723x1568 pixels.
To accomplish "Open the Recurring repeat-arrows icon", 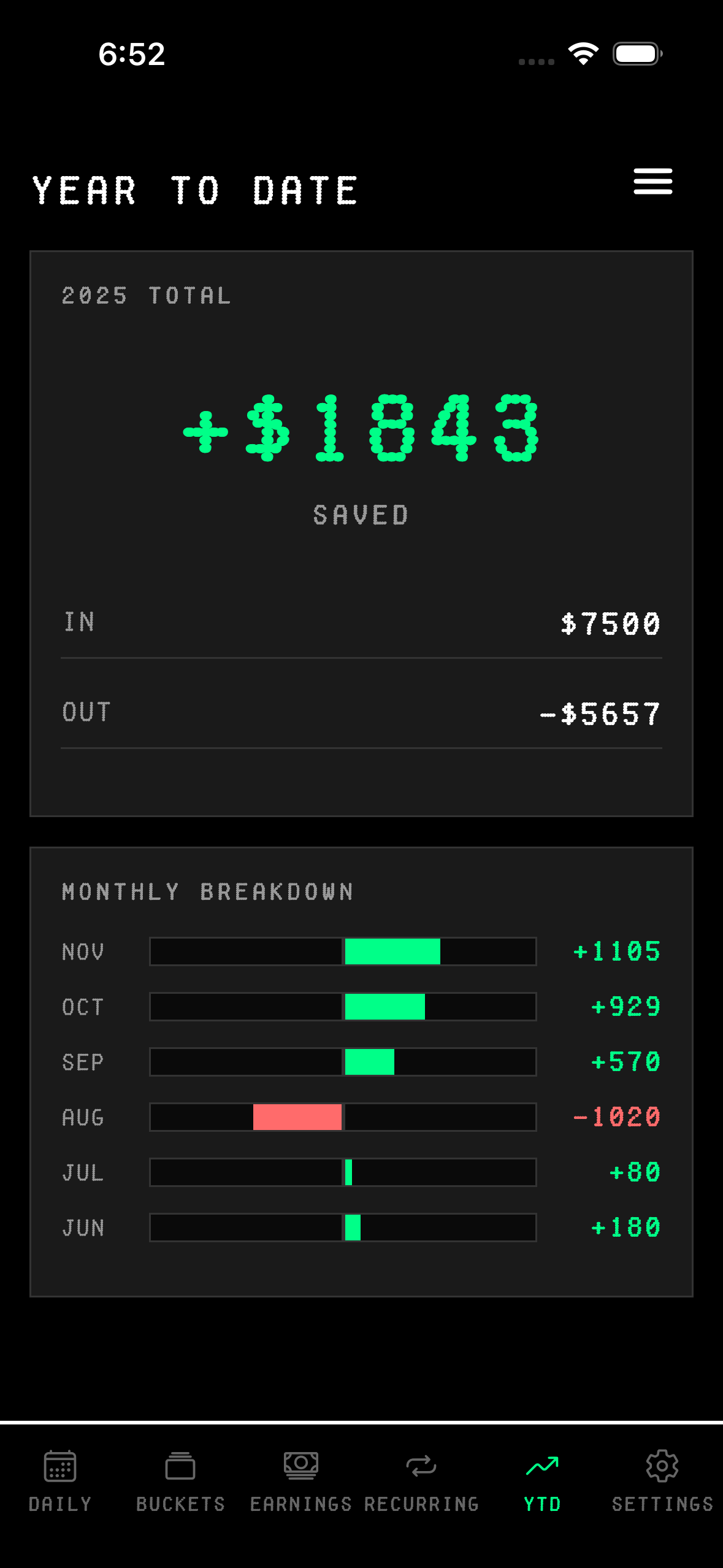I will click(421, 1466).
